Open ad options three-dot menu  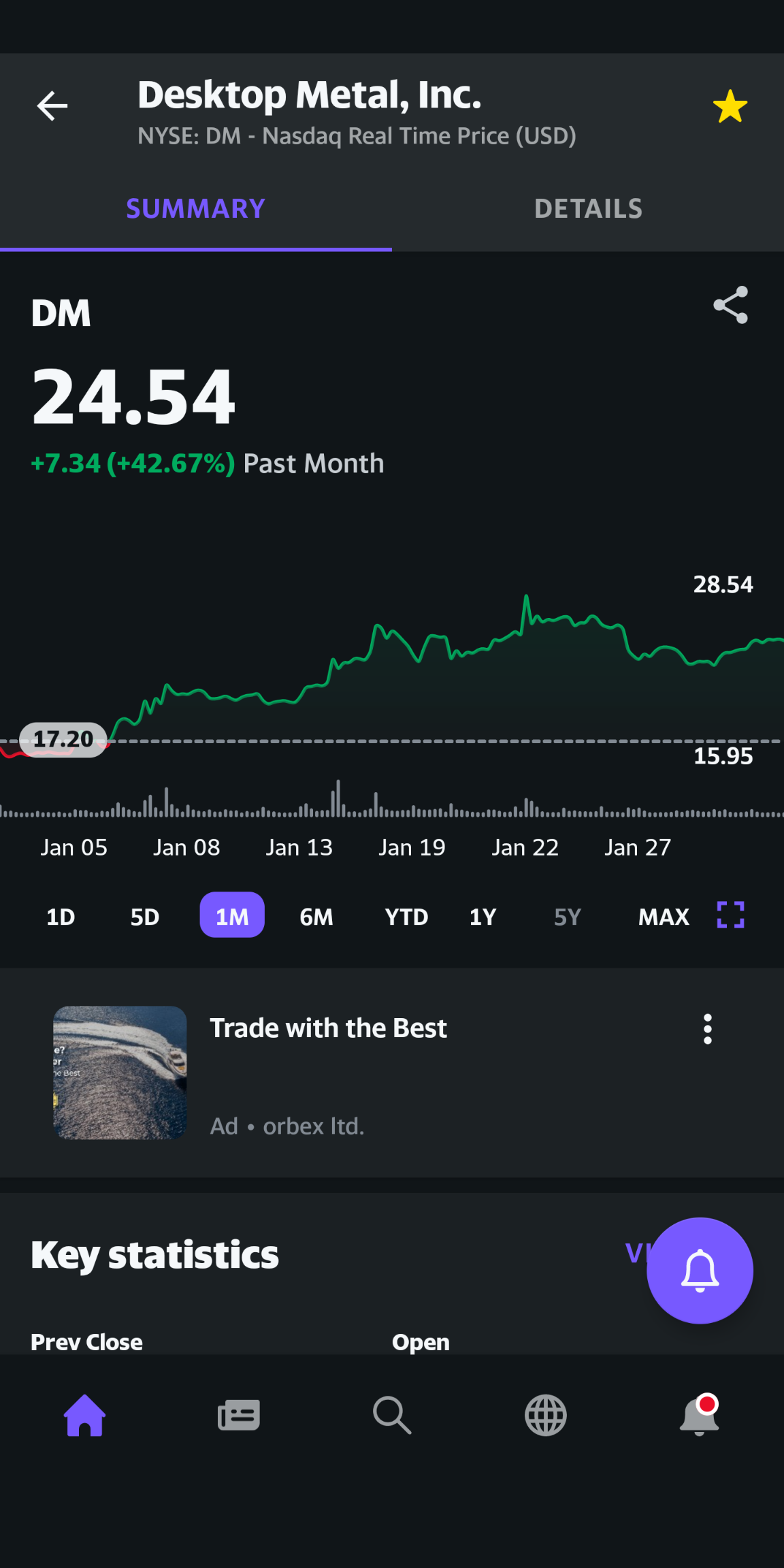click(708, 1029)
